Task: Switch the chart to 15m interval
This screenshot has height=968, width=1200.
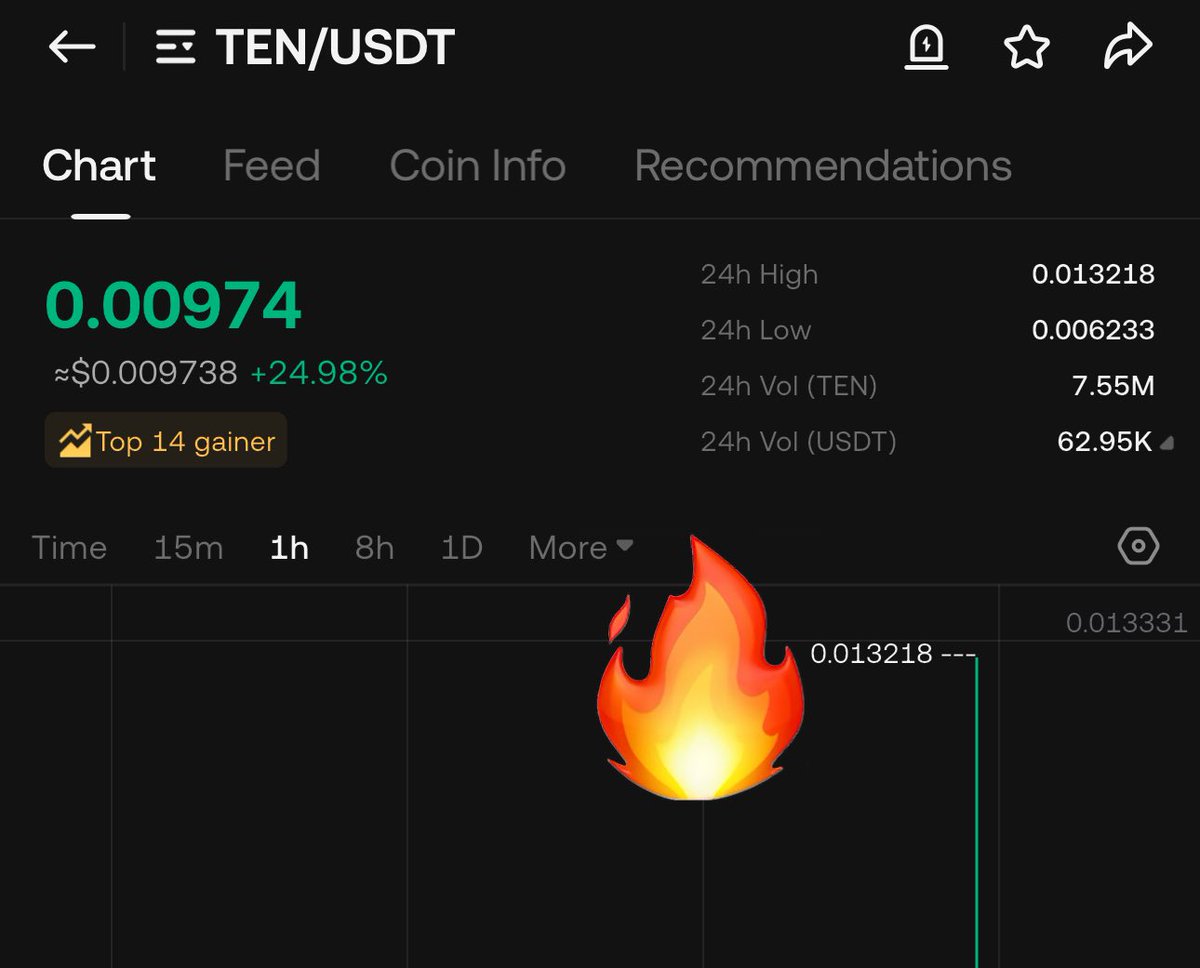Action: [x=188, y=548]
